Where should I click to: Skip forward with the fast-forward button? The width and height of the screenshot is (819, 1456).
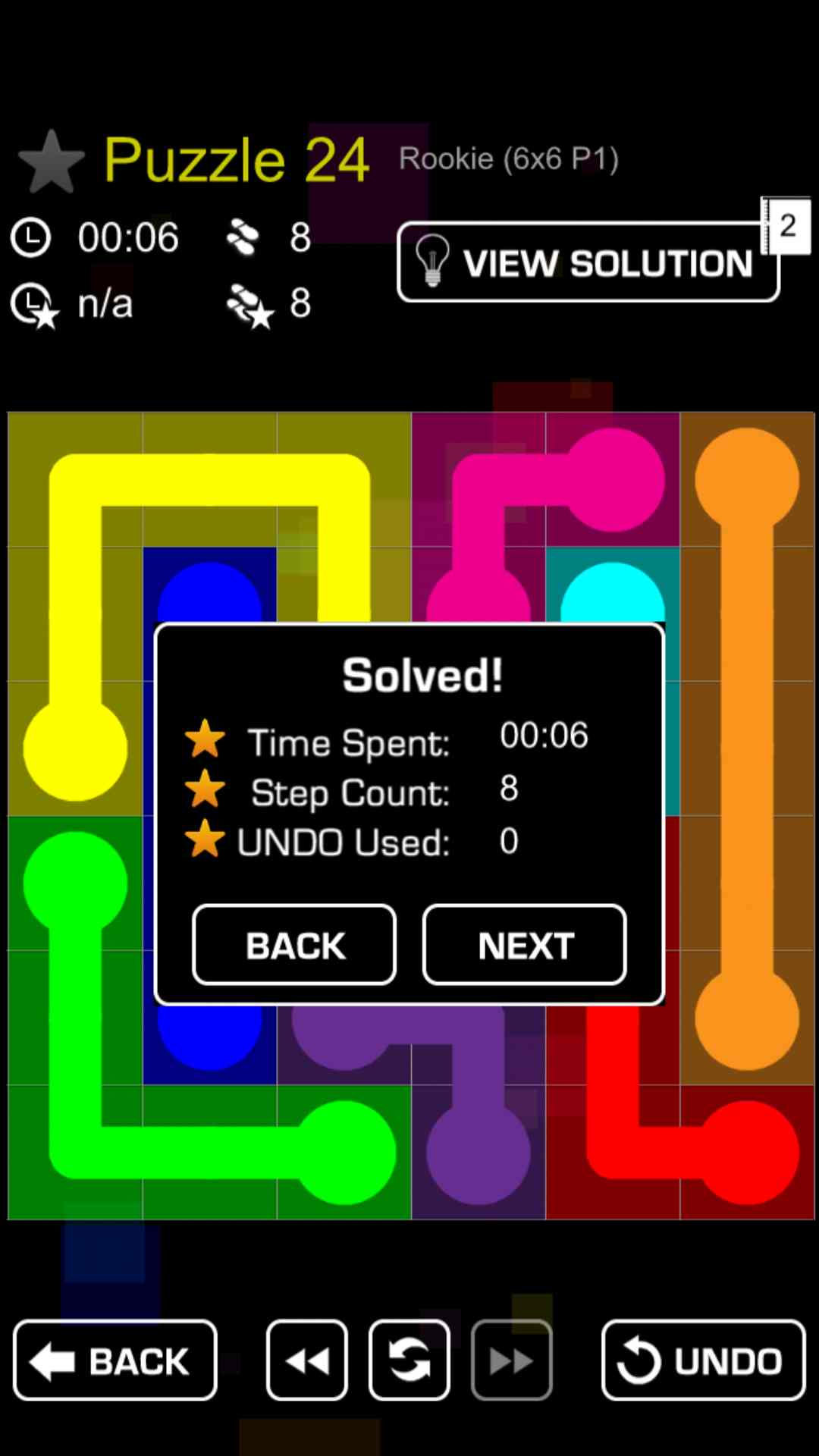(511, 1360)
